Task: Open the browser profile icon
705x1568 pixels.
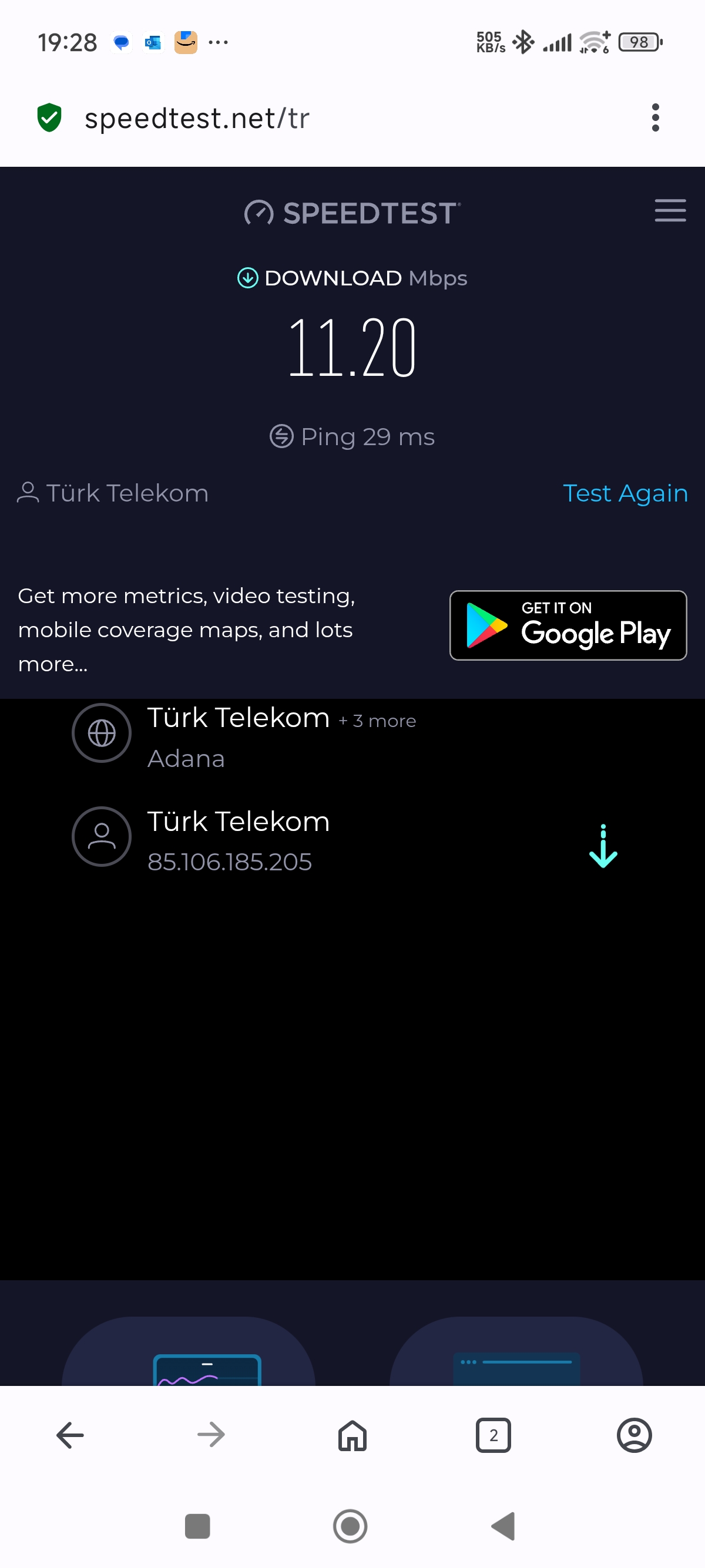Action: tap(634, 1435)
